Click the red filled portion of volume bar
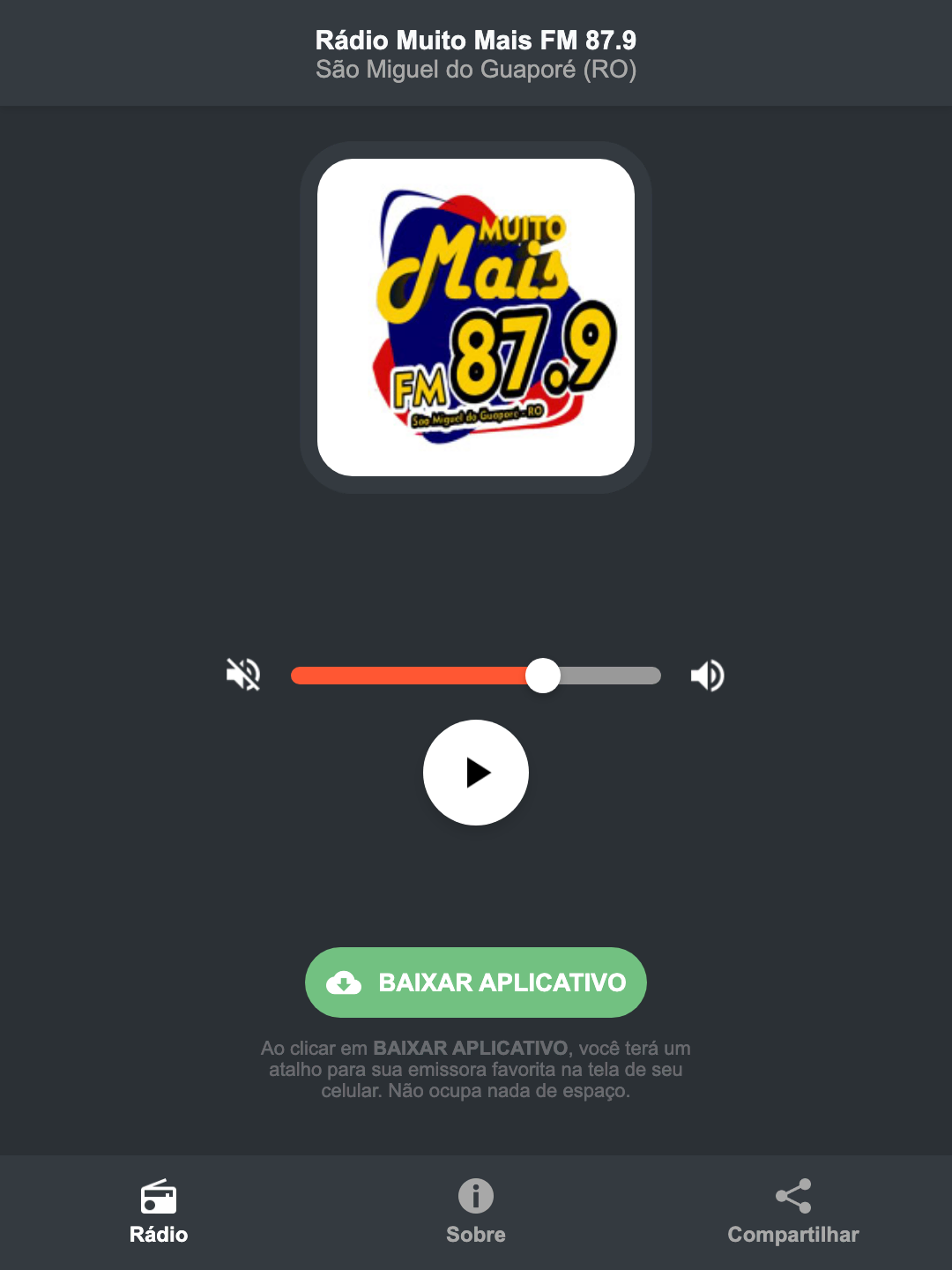The image size is (952, 1270). 414,675
